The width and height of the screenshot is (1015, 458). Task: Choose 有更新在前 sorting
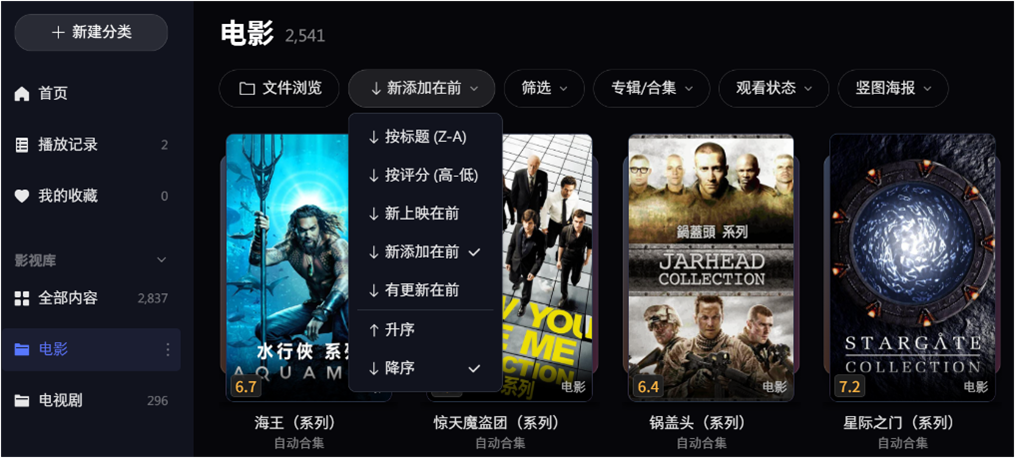(x=422, y=290)
